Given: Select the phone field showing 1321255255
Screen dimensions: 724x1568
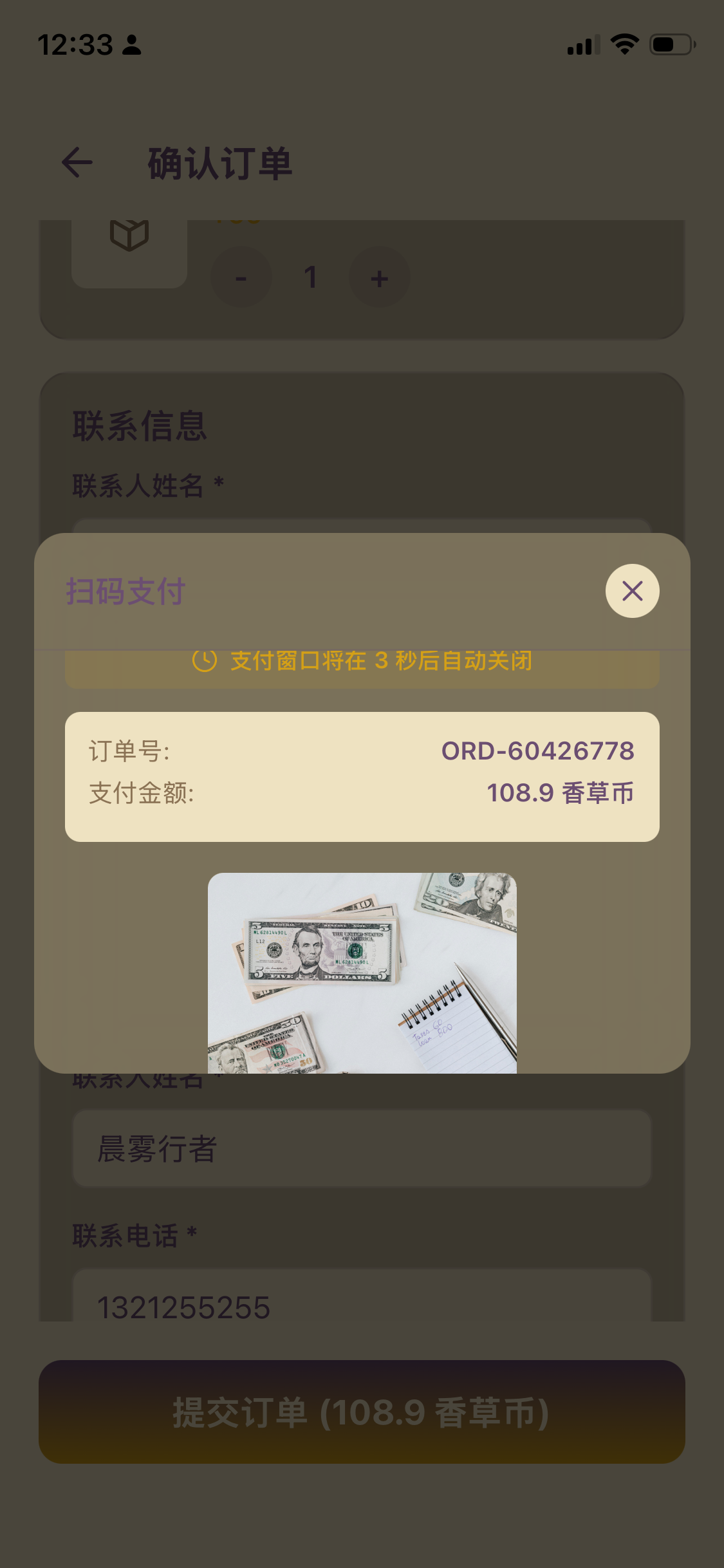Looking at the screenshot, I should click(362, 1305).
